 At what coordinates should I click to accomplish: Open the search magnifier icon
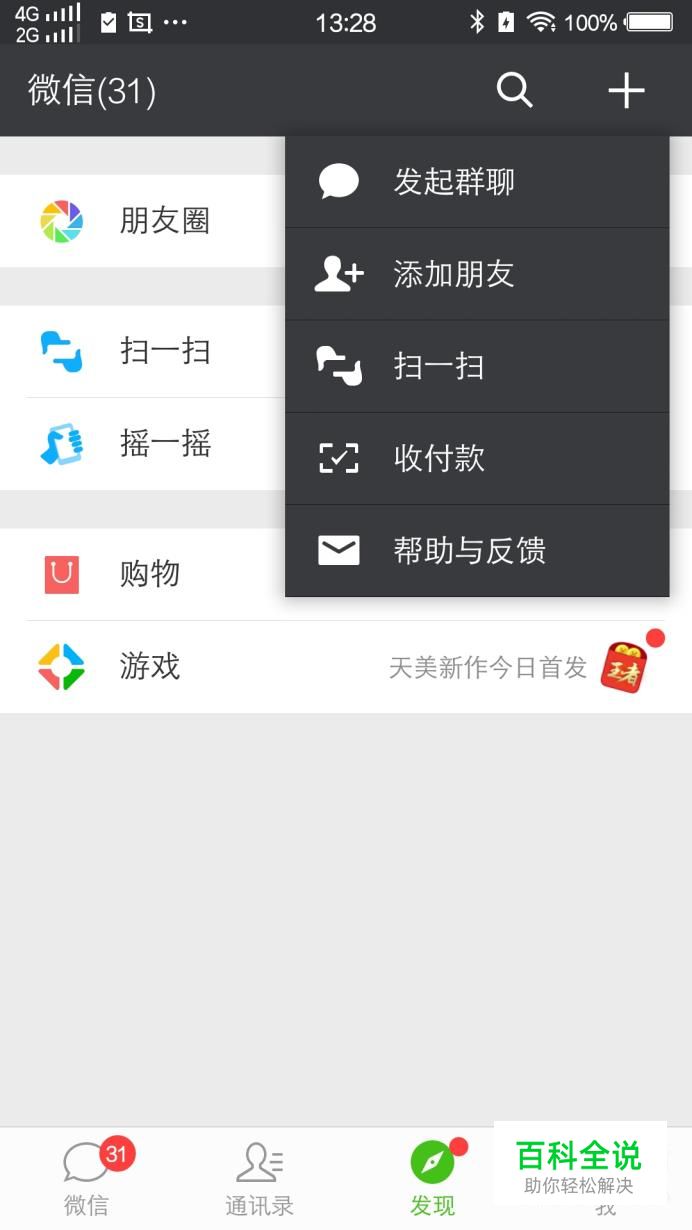coord(514,91)
